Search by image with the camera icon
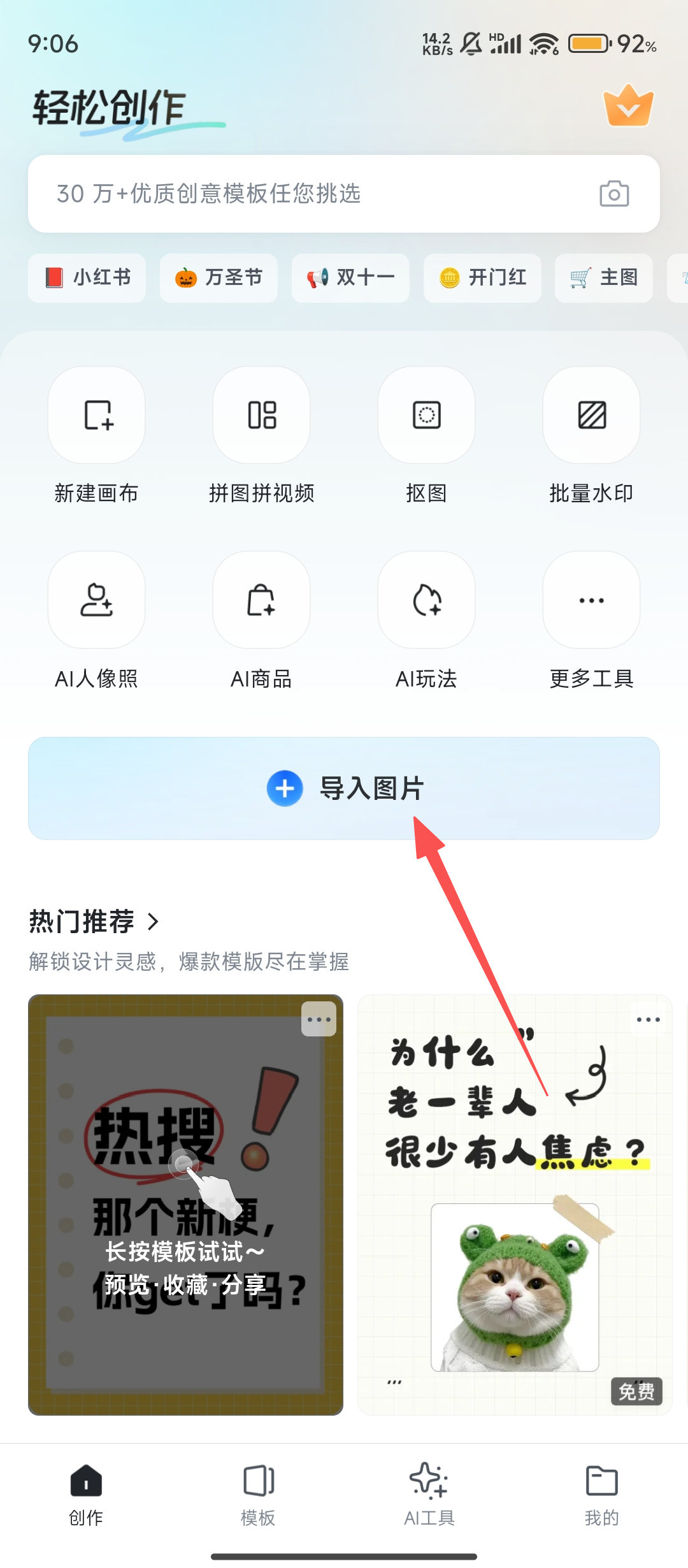The width and height of the screenshot is (688, 1568). pos(614,194)
